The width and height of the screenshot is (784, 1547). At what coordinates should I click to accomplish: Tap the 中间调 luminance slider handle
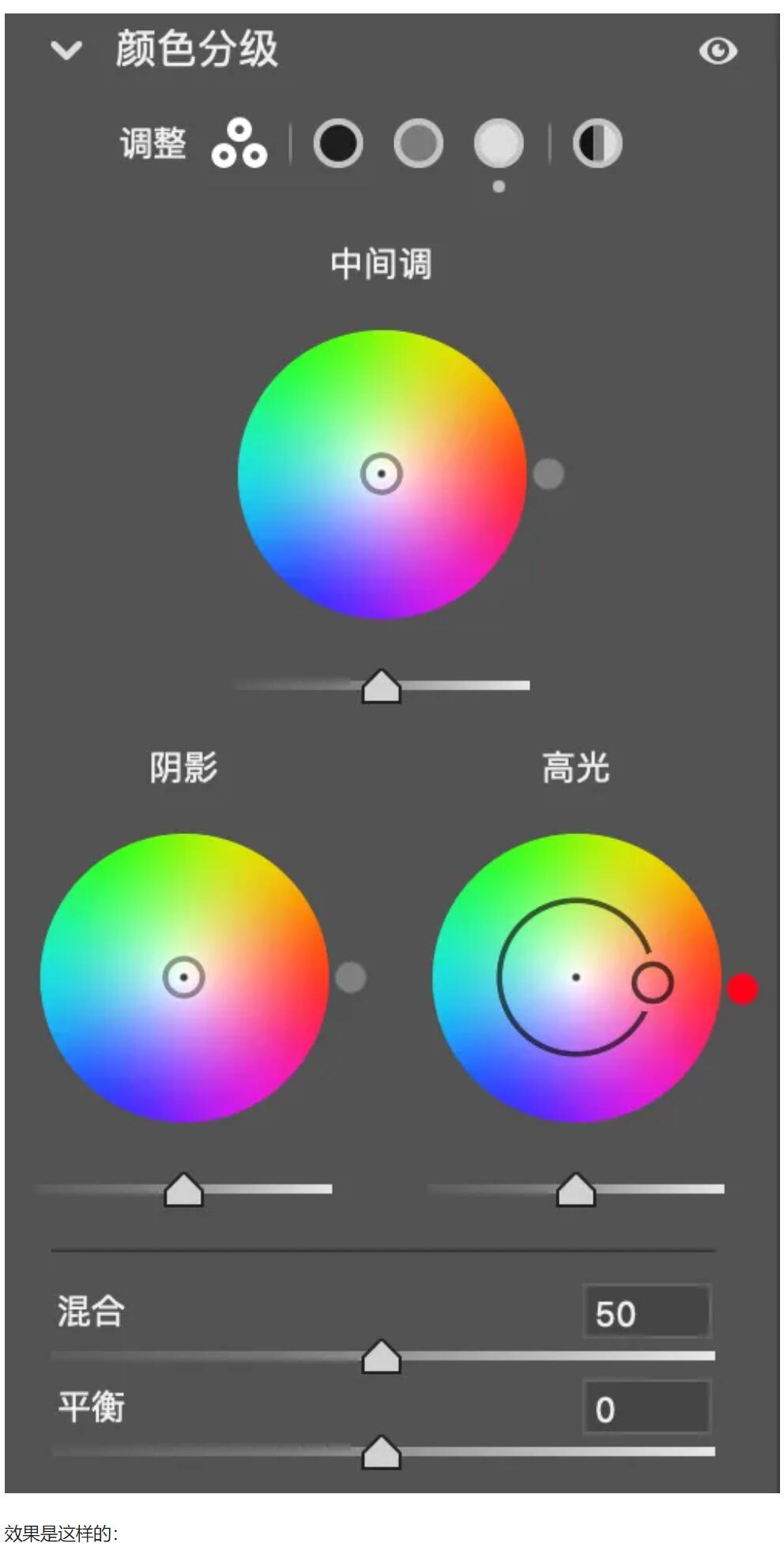pyautogui.click(x=382, y=686)
